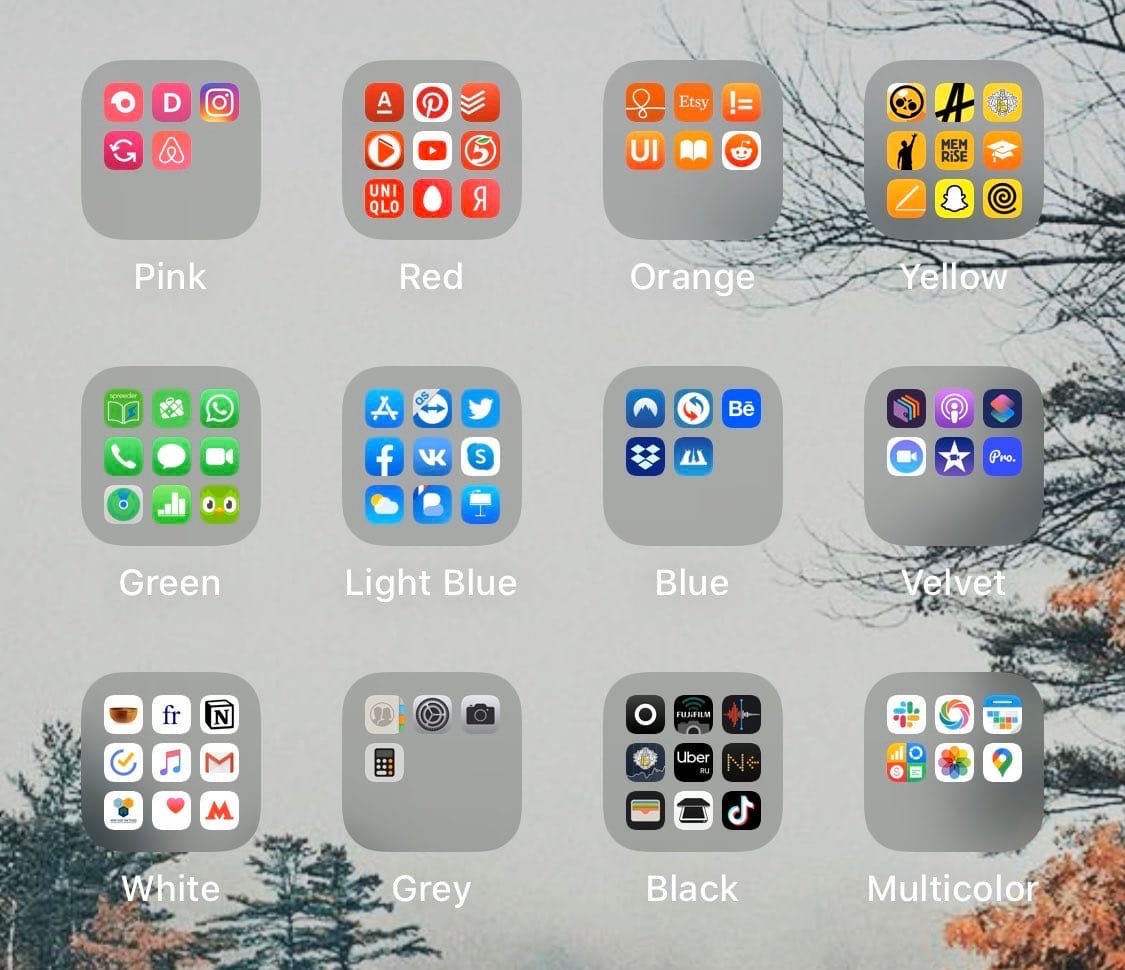Expand the White folder
The image size is (1125, 970).
pos(170,762)
